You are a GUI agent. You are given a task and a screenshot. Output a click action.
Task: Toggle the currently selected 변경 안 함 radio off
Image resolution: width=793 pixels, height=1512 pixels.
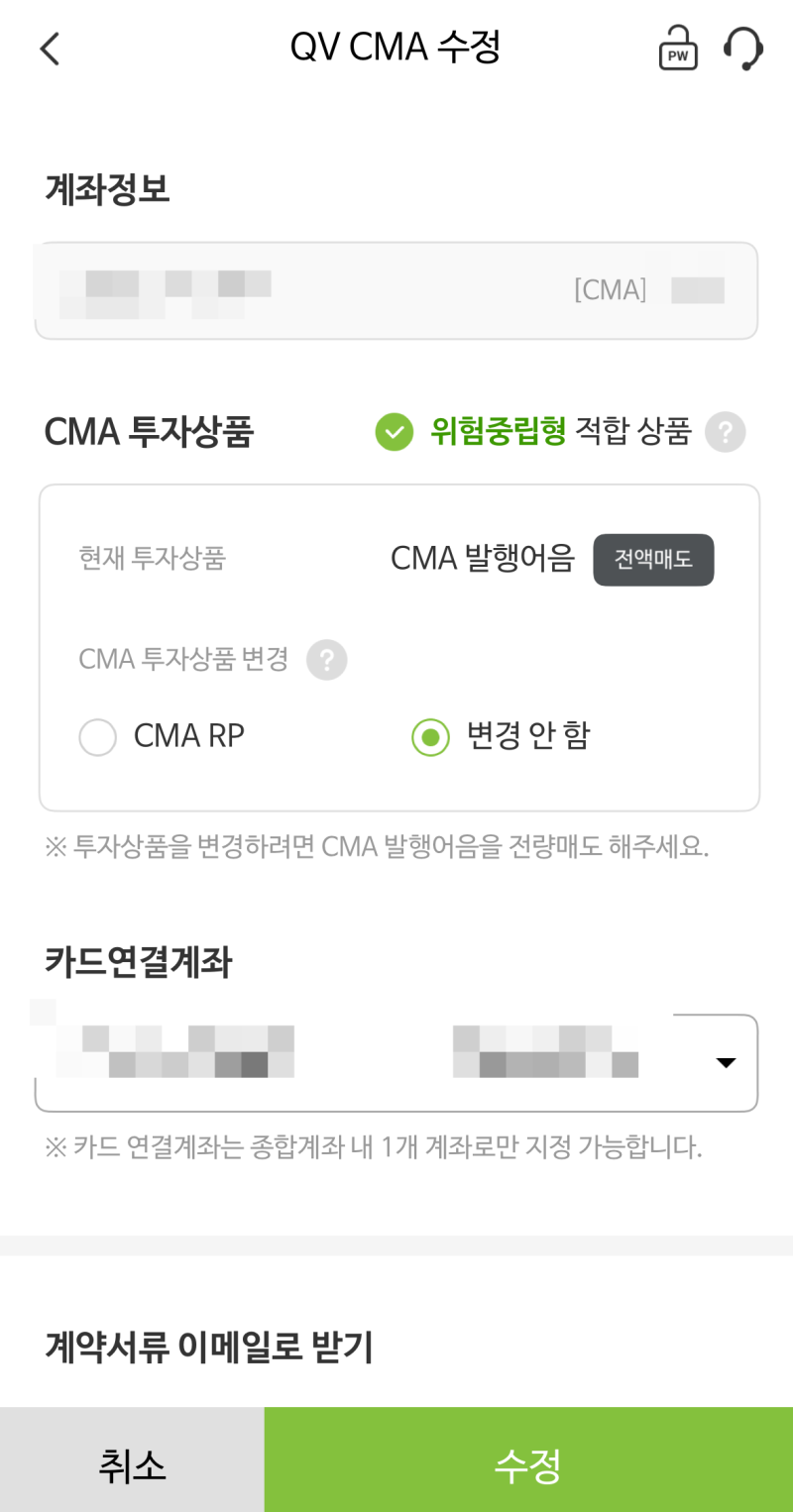coord(430,737)
